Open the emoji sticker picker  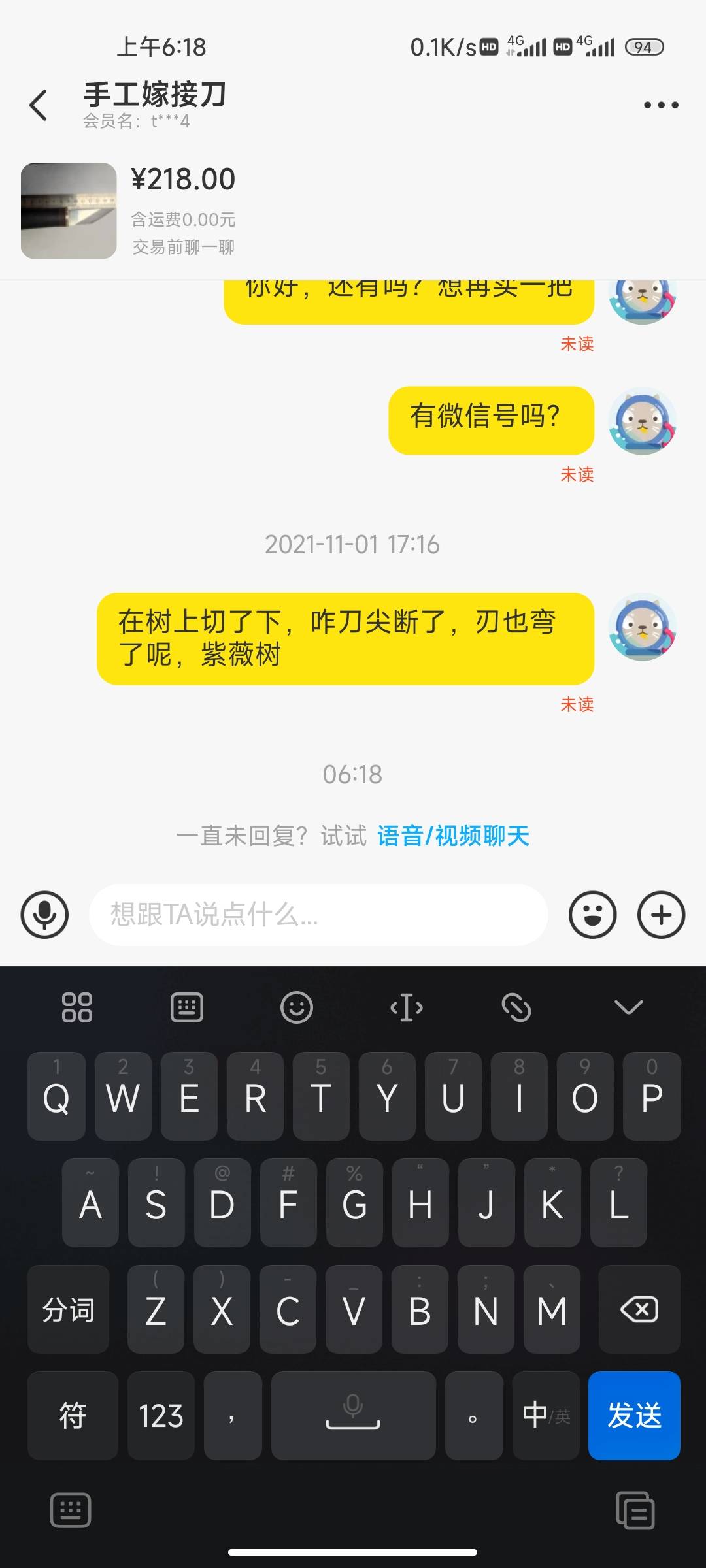[592, 914]
